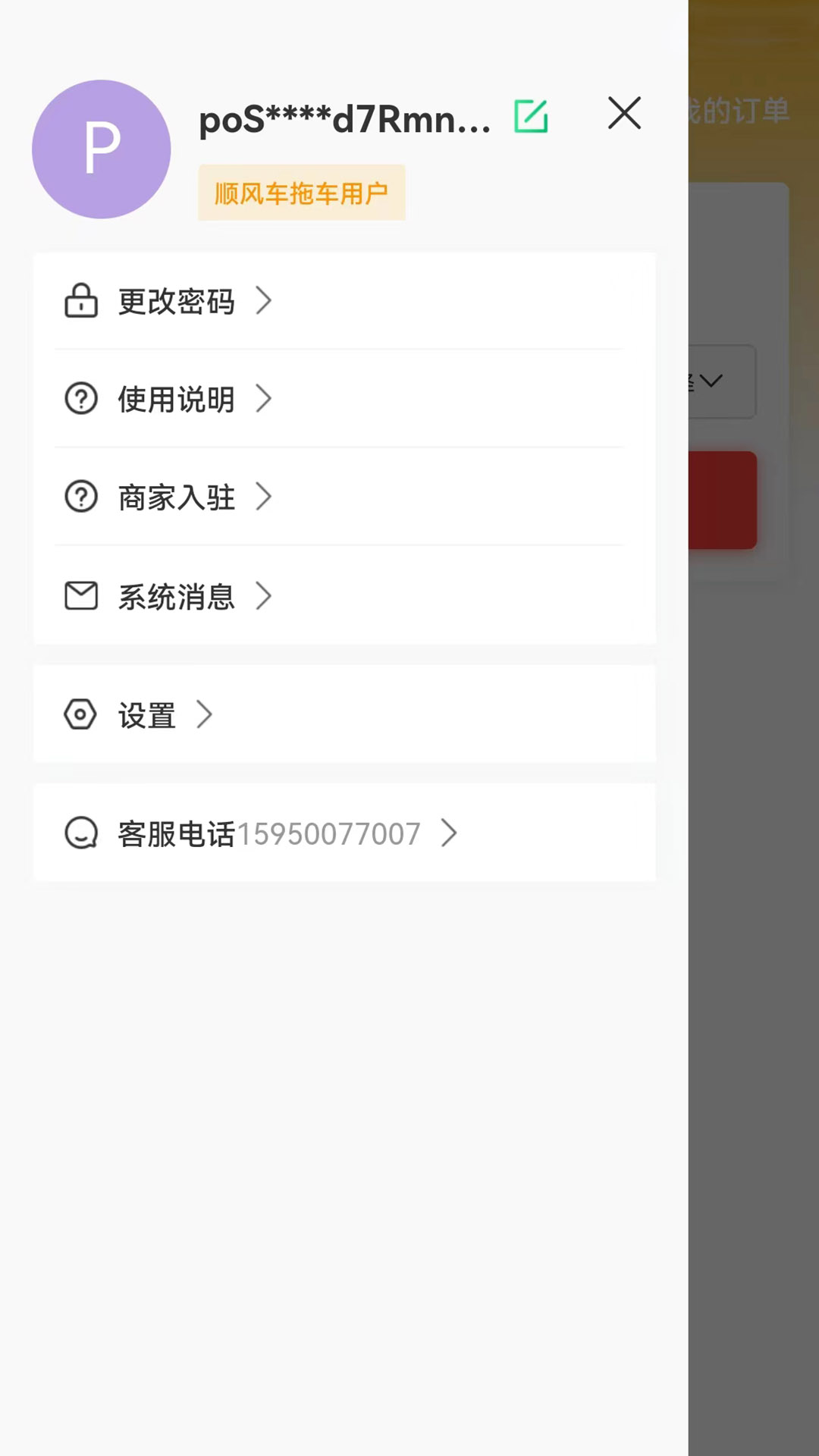Expand 更改密码 via its chevron arrow
Image resolution: width=819 pixels, height=1456 pixels.
264,301
